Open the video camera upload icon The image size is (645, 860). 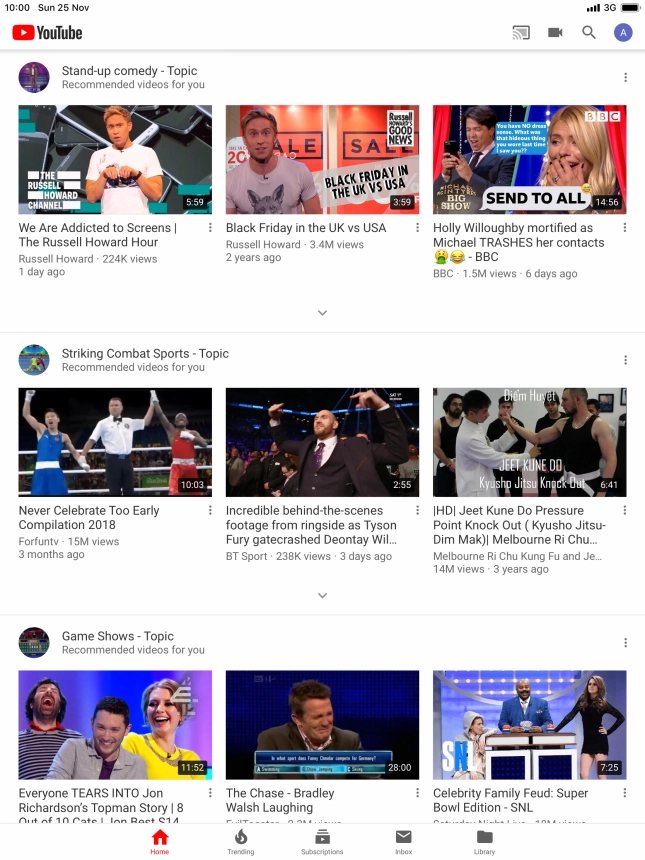pos(555,33)
